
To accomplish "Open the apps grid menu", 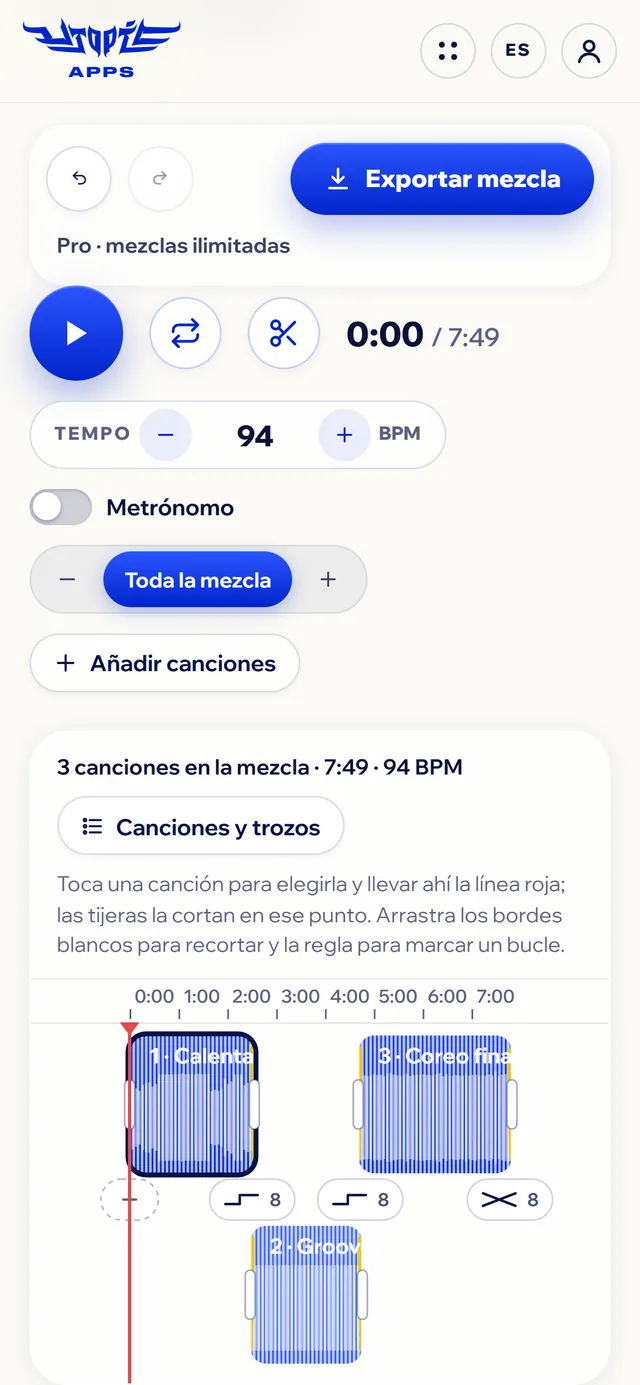I will (448, 50).
